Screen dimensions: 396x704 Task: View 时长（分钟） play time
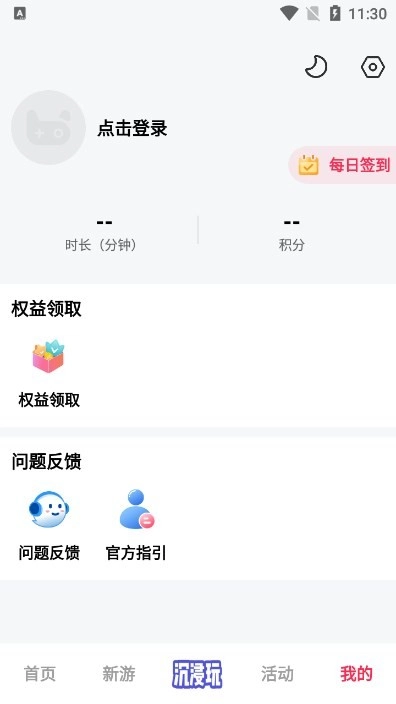tap(101, 233)
